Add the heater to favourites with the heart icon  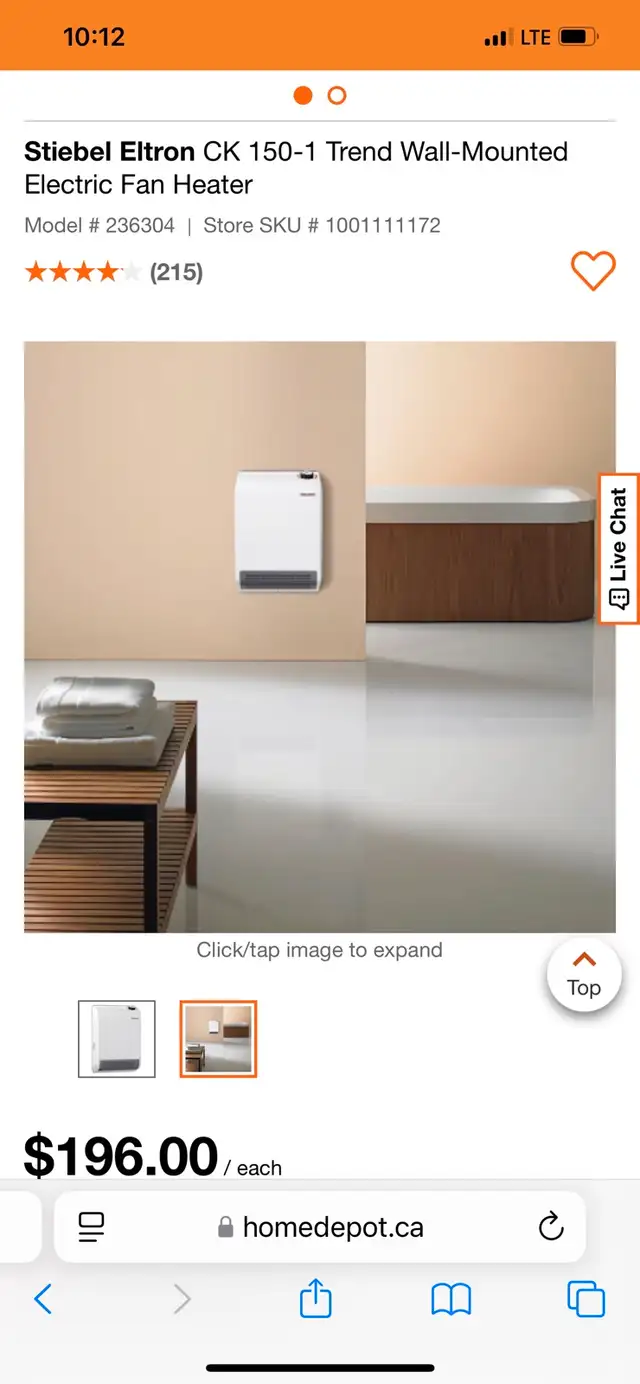(593, 271)
